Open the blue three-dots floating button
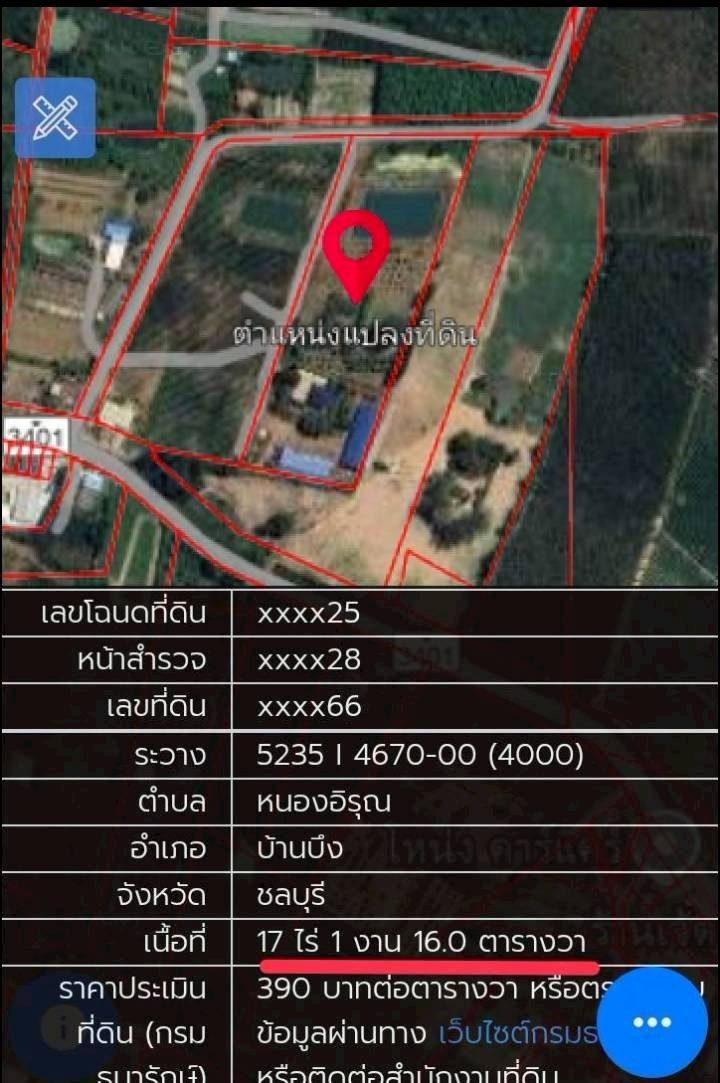Screen dimensions: 720x1083 pos(651,1022)
